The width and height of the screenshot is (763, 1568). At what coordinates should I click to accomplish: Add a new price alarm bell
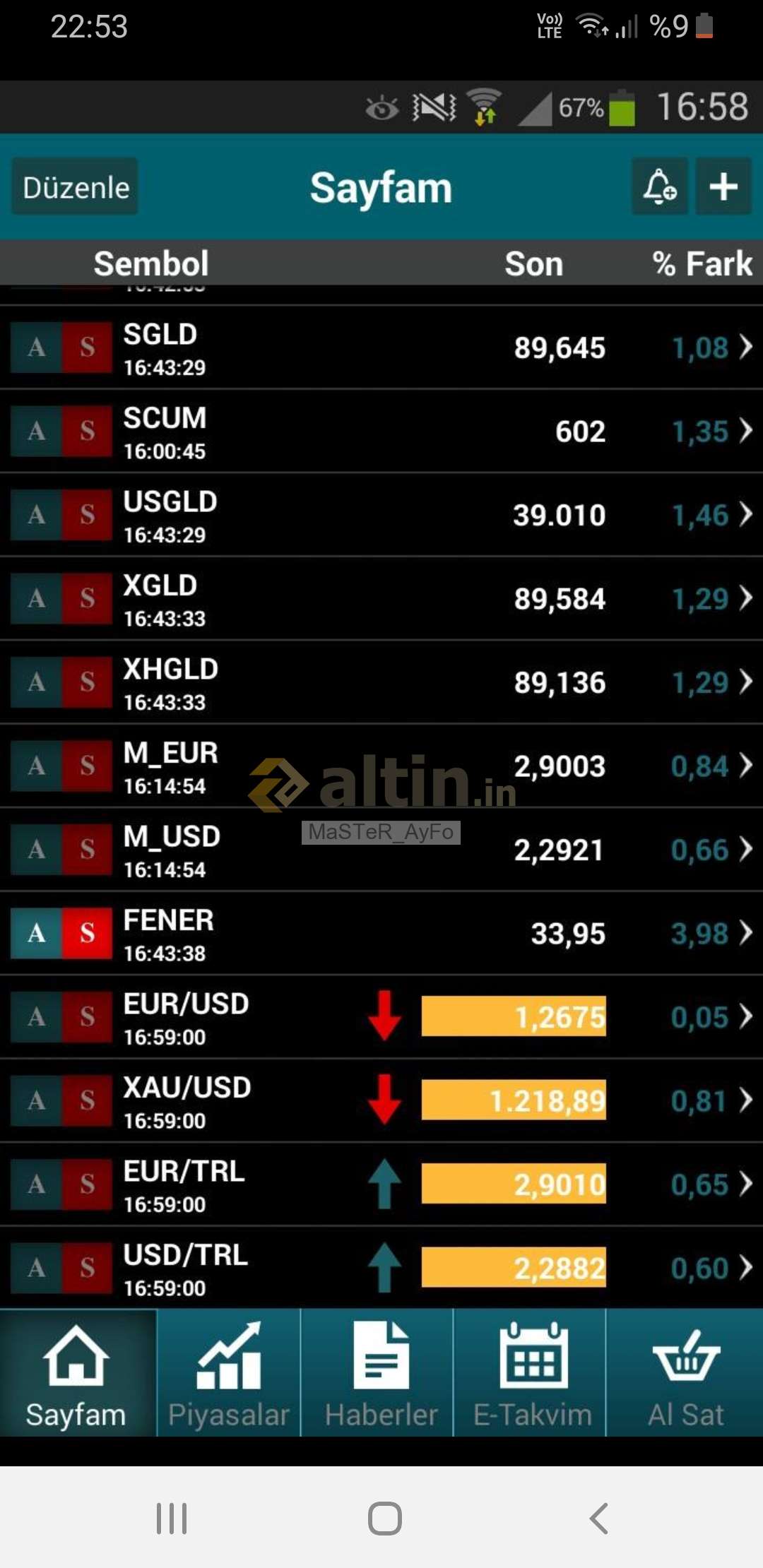(660, 186)
